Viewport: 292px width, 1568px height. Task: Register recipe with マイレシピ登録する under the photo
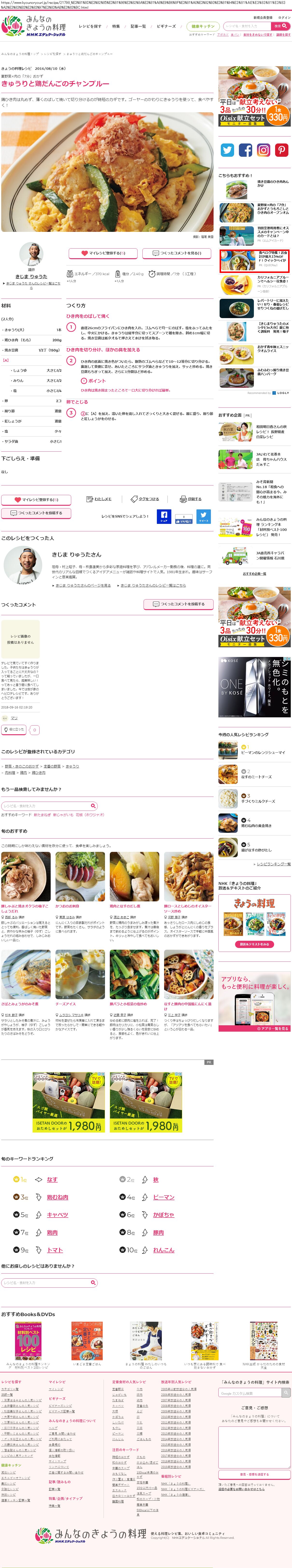tap(104, 253)
